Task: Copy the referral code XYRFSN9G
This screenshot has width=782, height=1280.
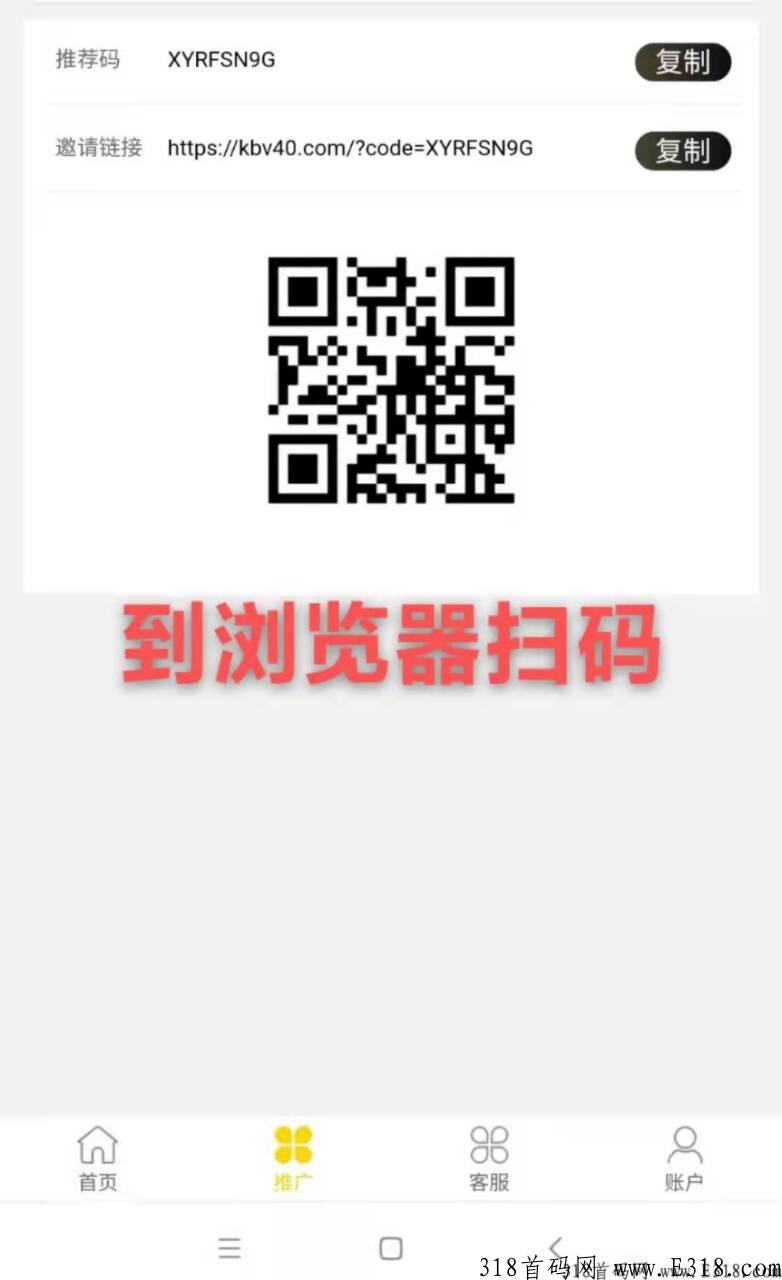Action: click(683, 62)
